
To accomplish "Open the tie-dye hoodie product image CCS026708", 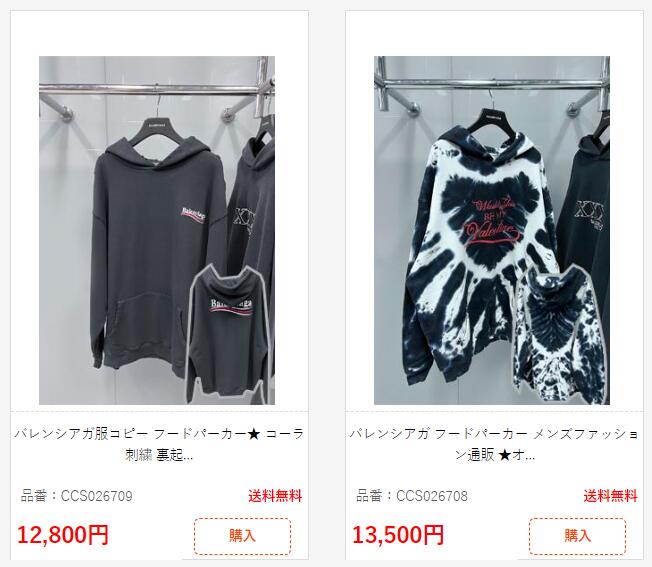I will coord(492,230).
